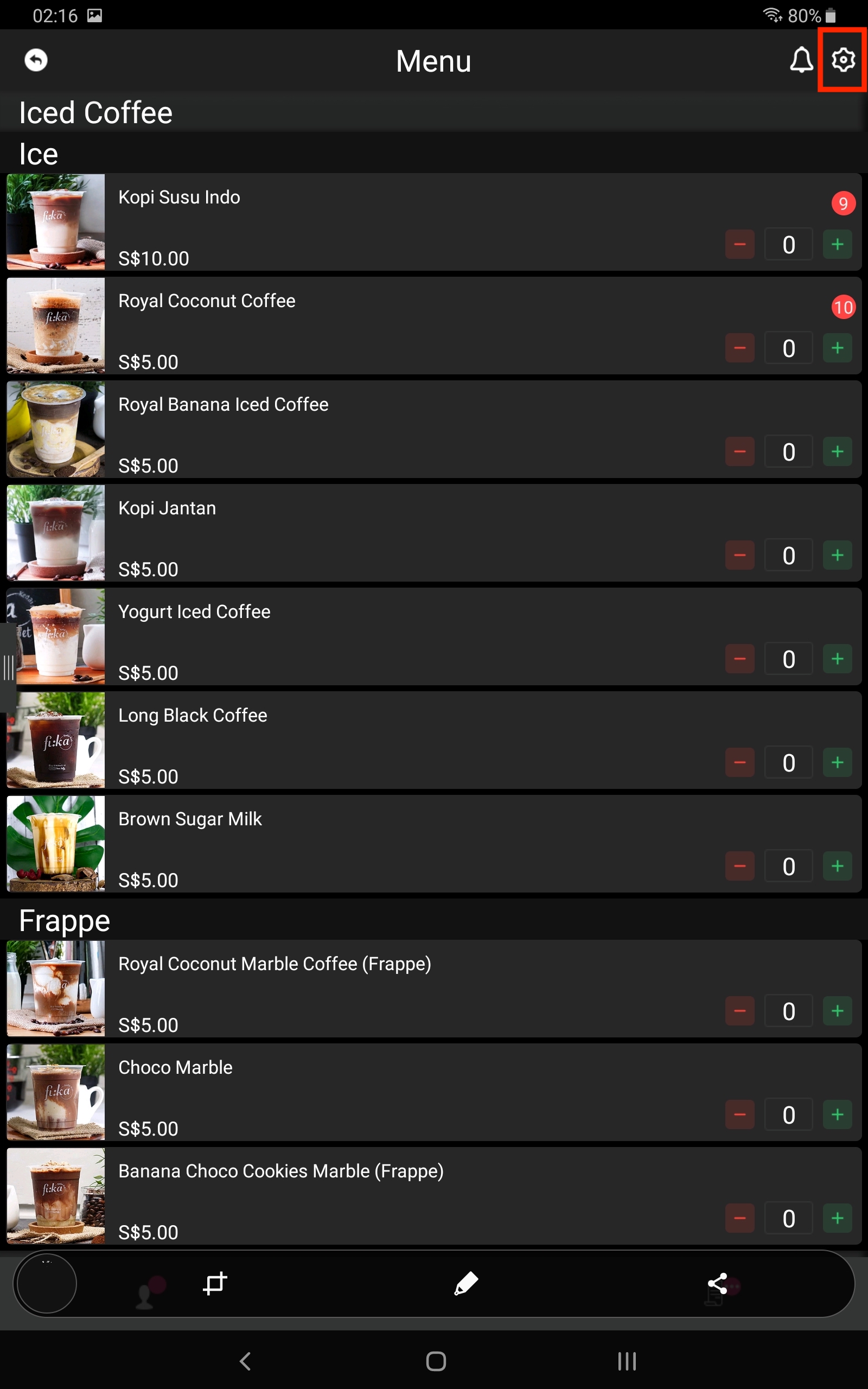Increase Kopi Susu Indo quantity
This screenshot has width=868, height=1389.
837,245
